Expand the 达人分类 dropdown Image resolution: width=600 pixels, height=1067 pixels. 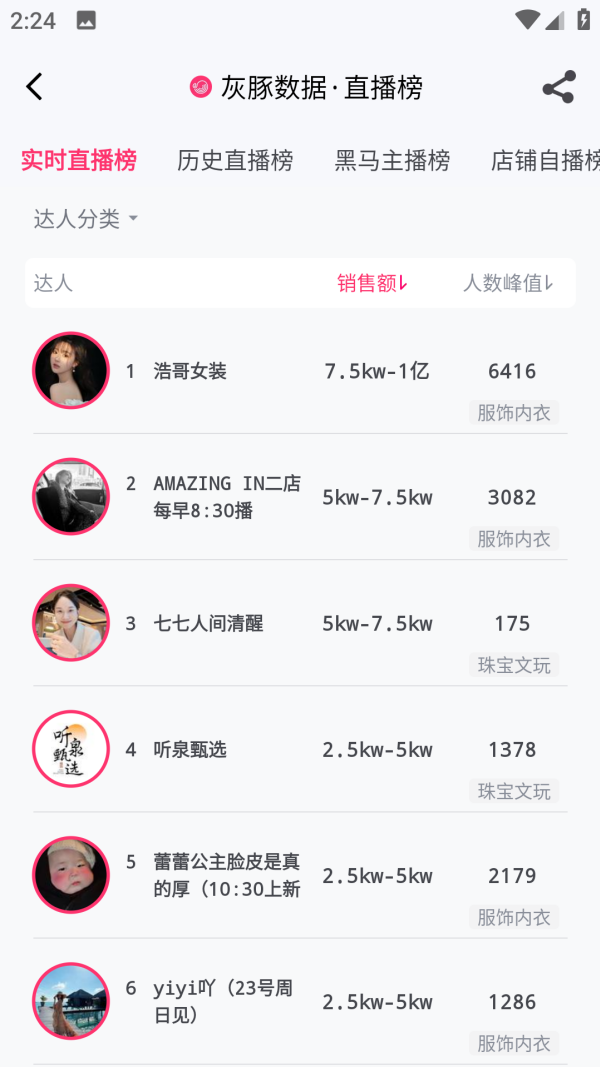pyautogui.click(x=86, y=219)
